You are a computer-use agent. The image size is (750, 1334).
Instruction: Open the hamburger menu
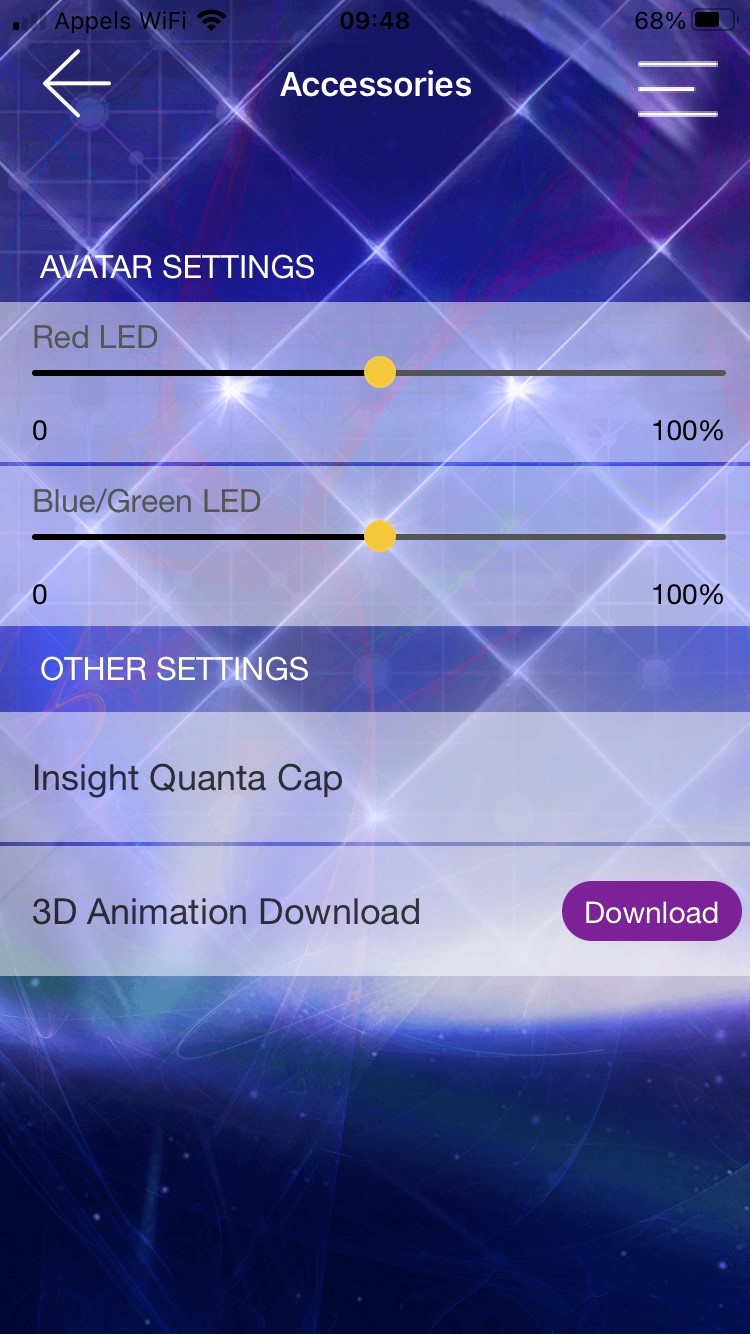678,88
